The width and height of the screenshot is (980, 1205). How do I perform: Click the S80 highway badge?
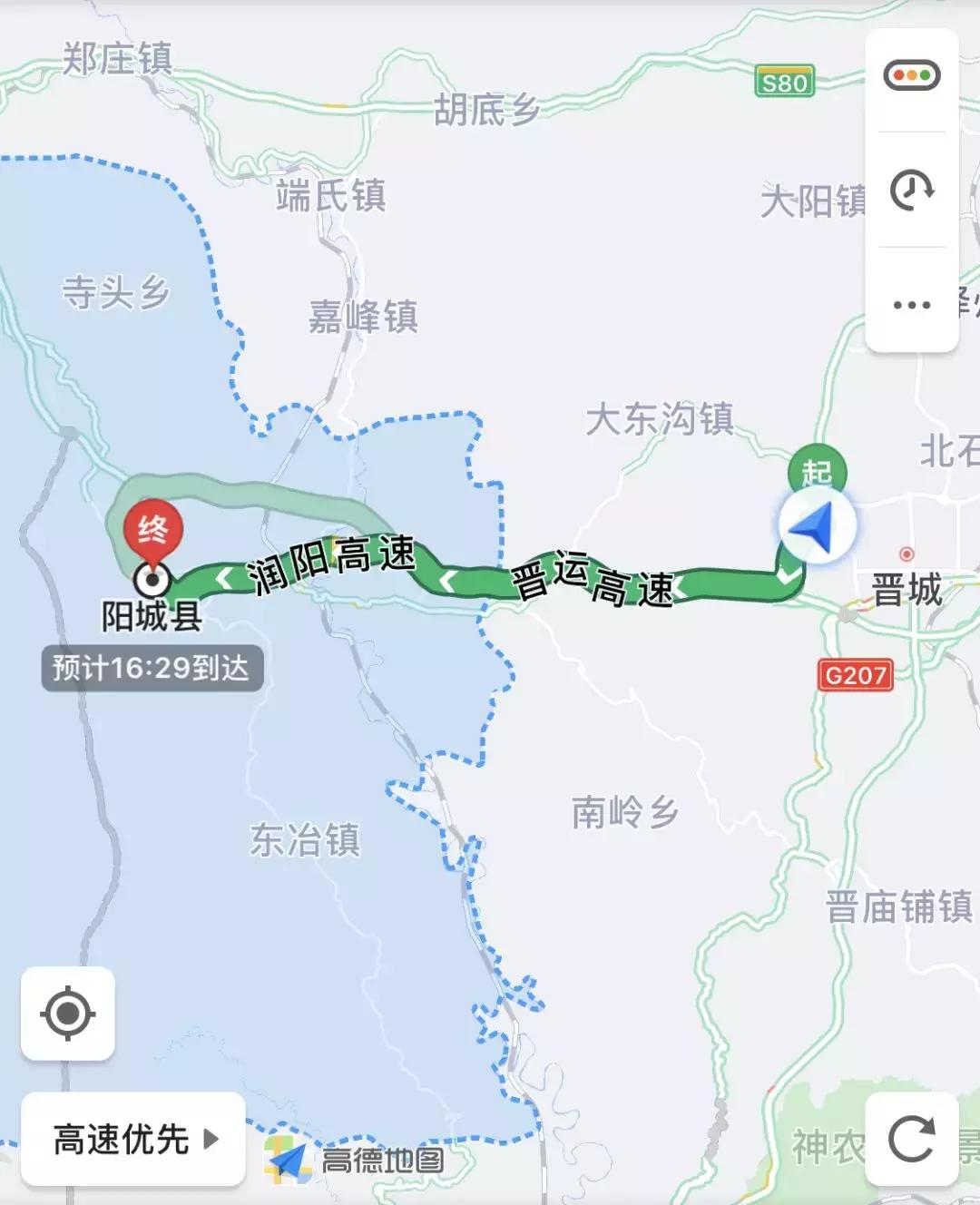pos(787,80)
